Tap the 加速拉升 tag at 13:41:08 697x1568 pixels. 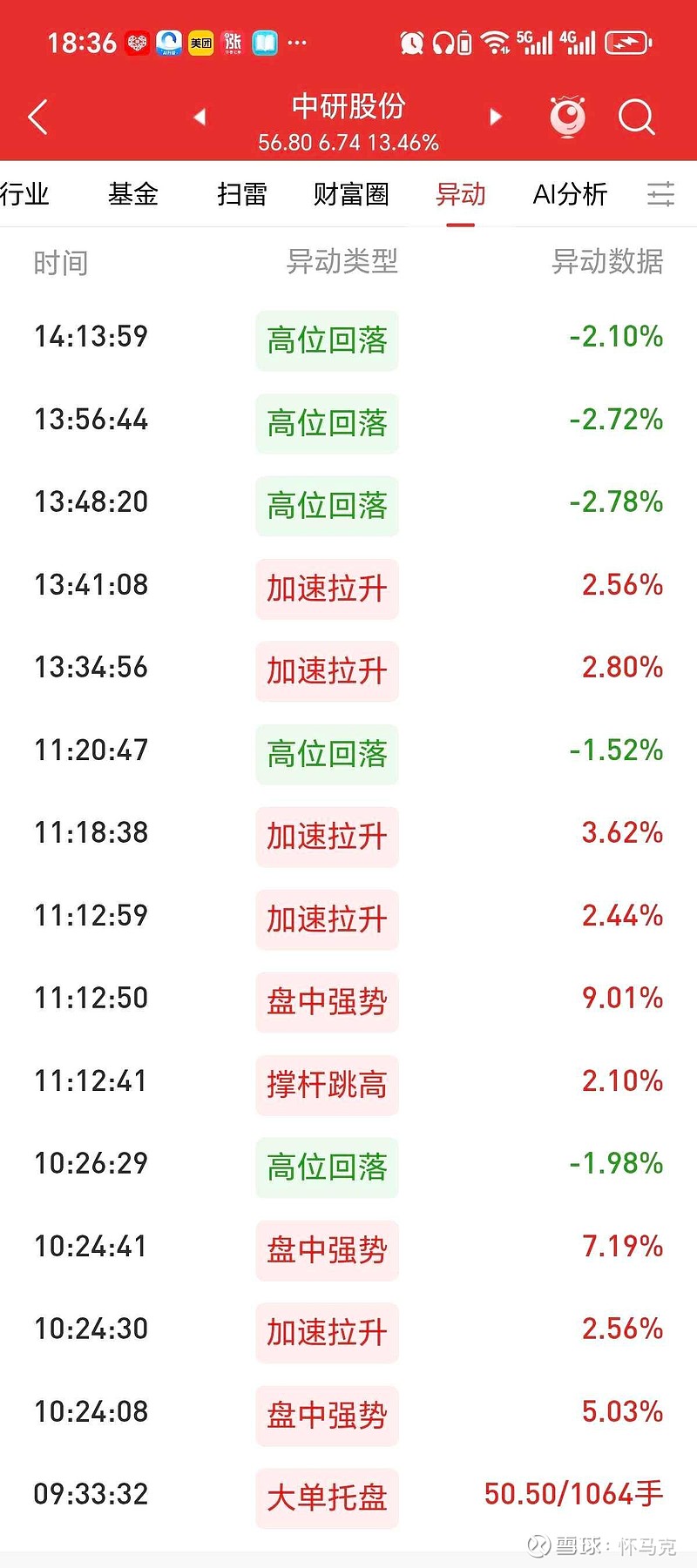coord(327,589)
